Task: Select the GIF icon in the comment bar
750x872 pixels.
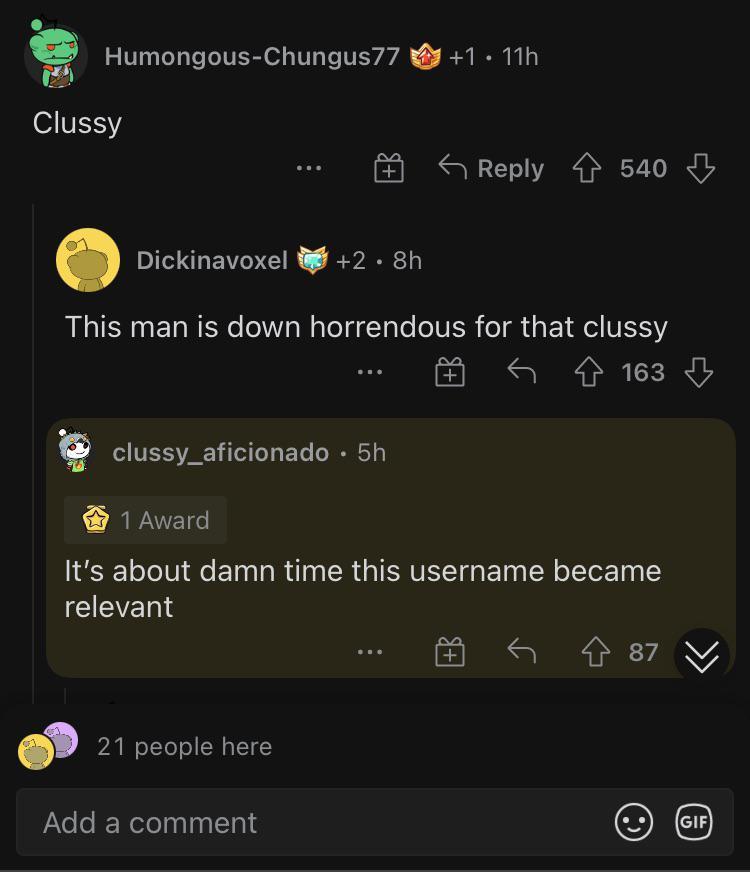Action: 694,822
